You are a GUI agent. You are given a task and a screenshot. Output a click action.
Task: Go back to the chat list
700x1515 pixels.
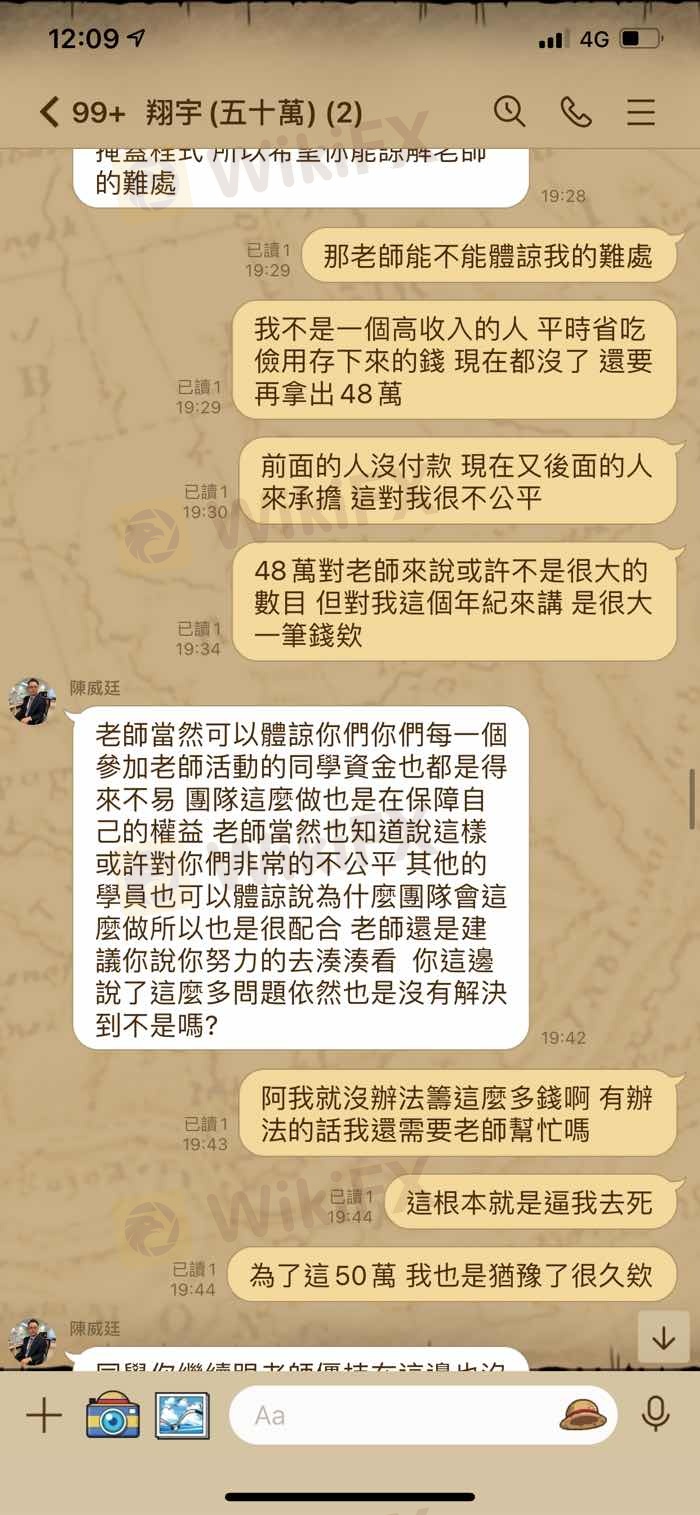click(50, 112)
